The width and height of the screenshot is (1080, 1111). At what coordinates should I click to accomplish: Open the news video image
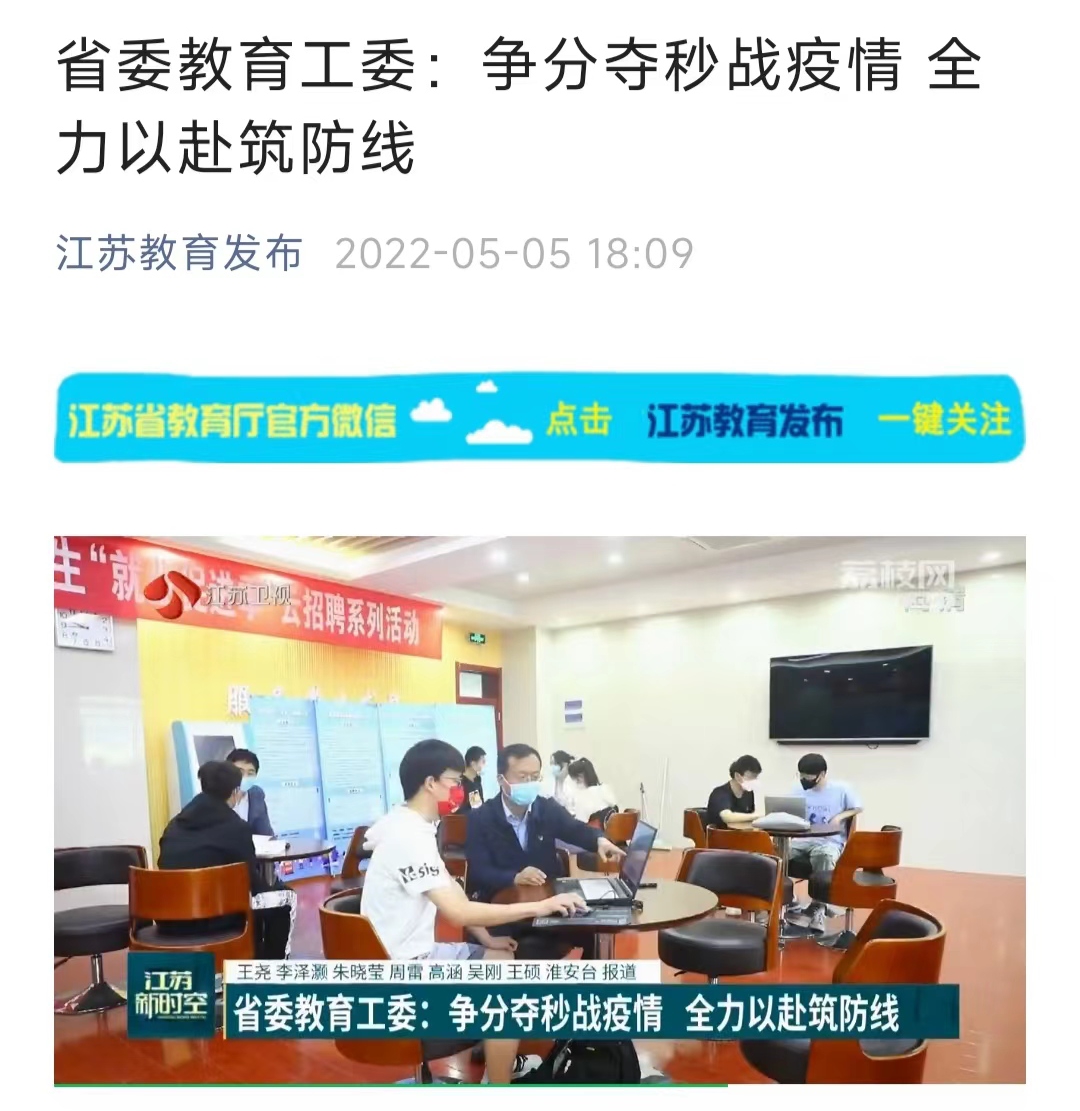[539, 810]
